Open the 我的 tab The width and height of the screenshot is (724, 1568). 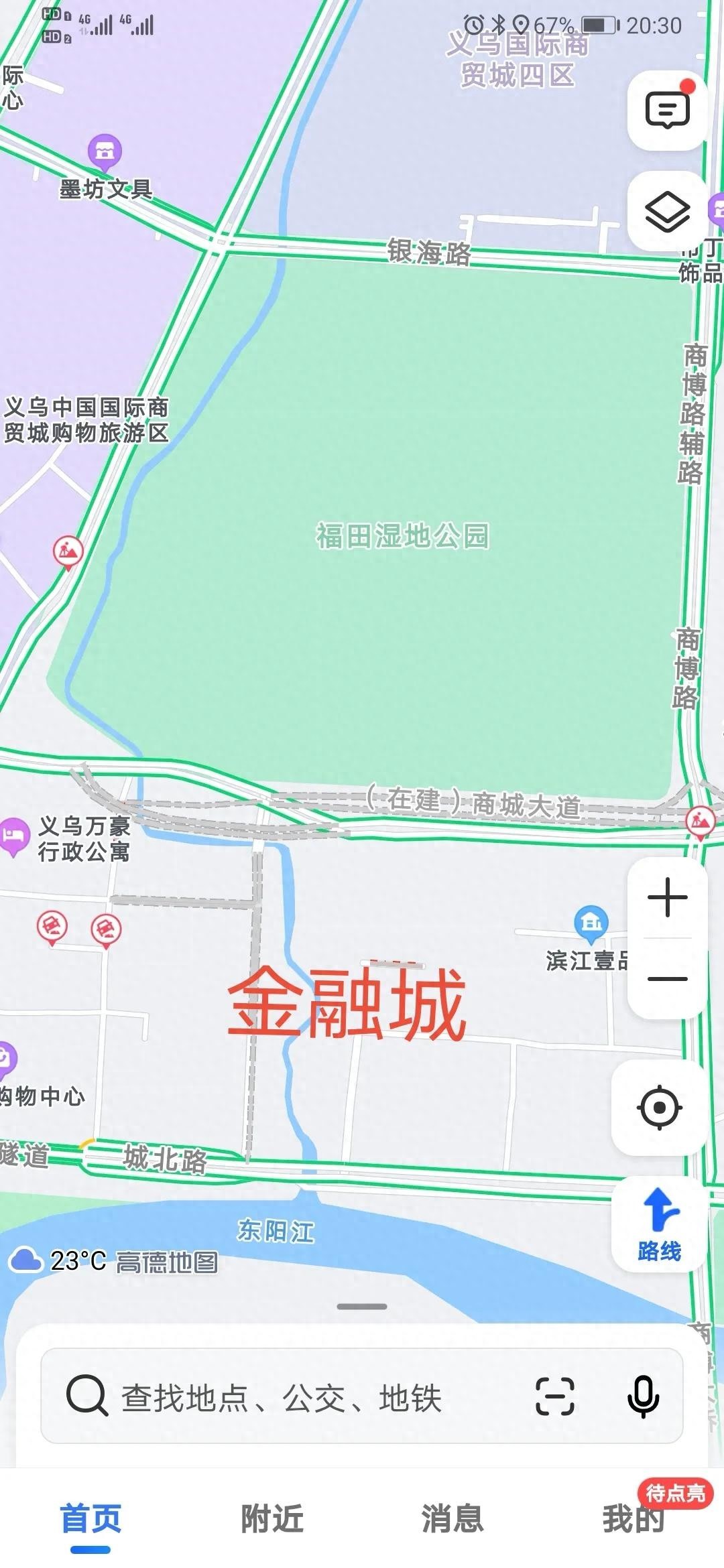[x=633, y=1518]
